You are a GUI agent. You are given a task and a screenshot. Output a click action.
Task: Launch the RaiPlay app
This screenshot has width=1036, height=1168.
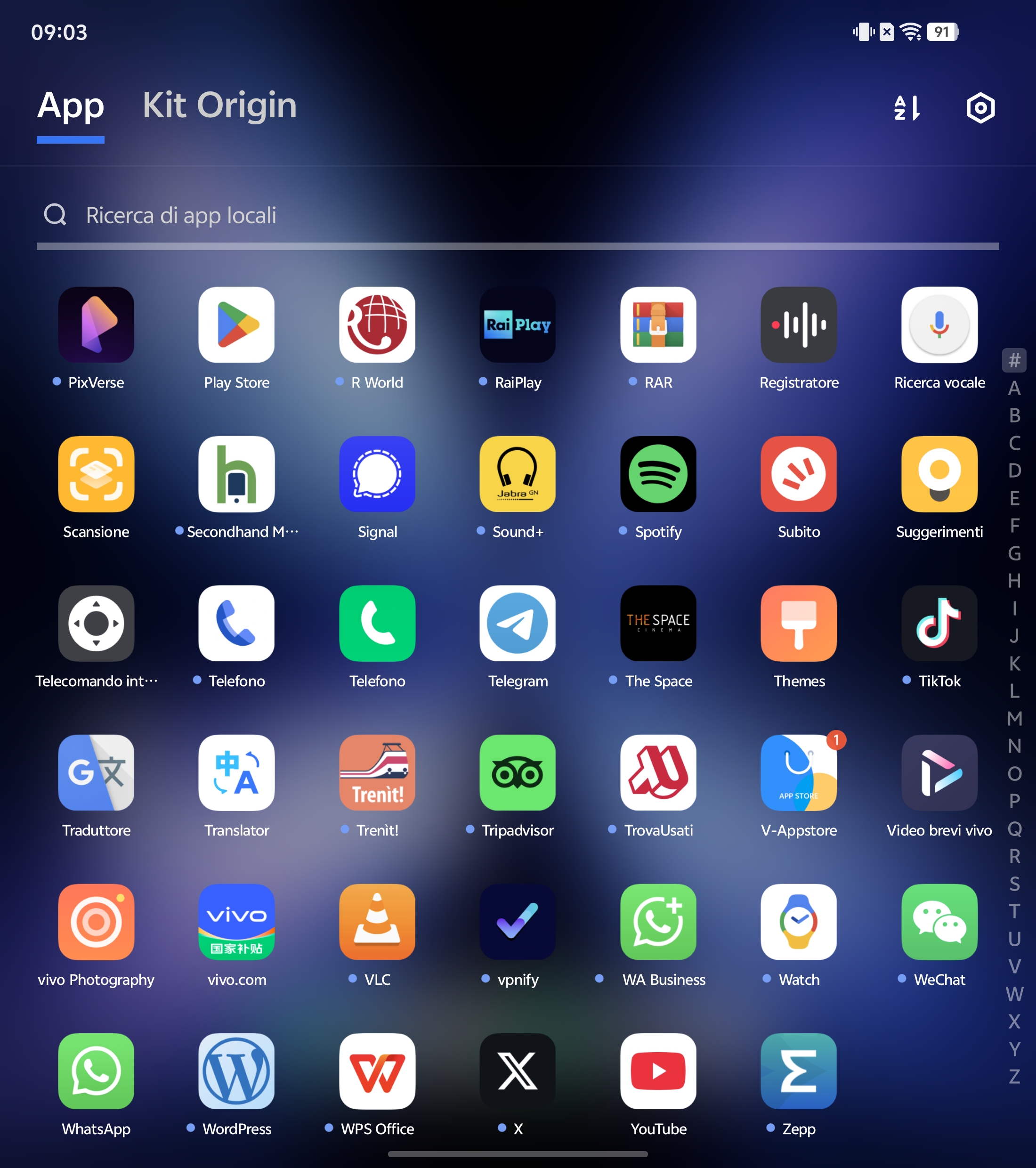pyautogui.click(x=518, y=324)
